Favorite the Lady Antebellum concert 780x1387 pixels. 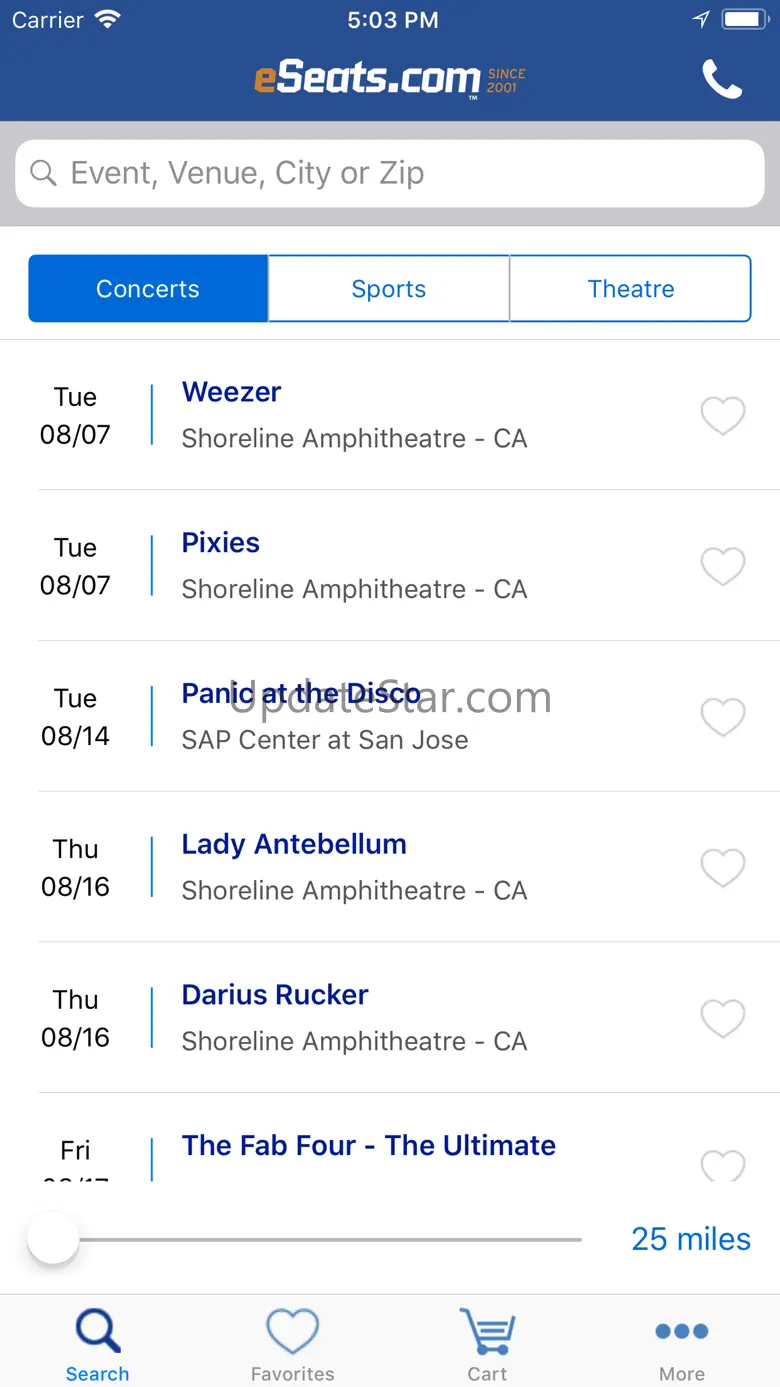click(x=722, y=868)
